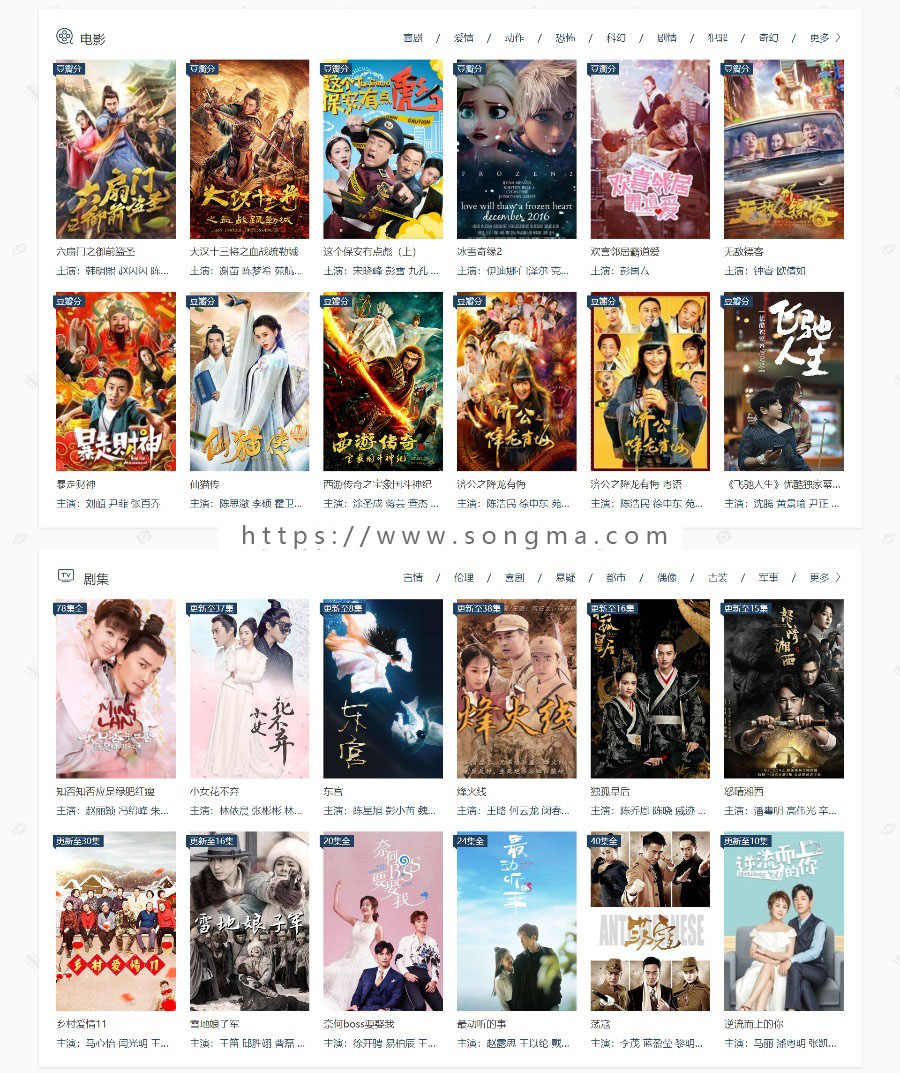The width and height of the screenshot is (900, 1073).
Task: Open the 飞驰人生 movie tile
Action: coord(783,381)
